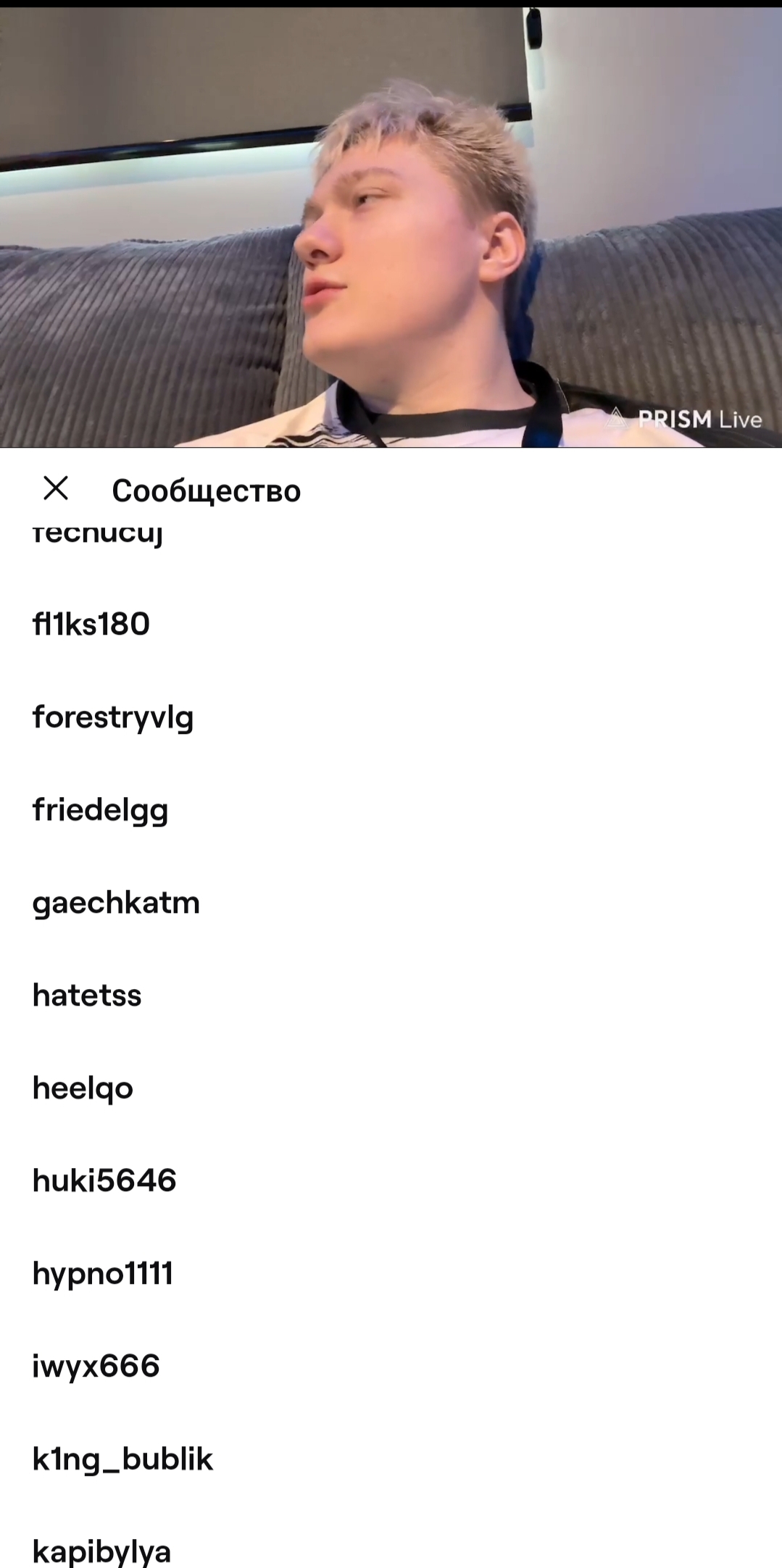Tap user huki5646

(x=104, y=1181)
